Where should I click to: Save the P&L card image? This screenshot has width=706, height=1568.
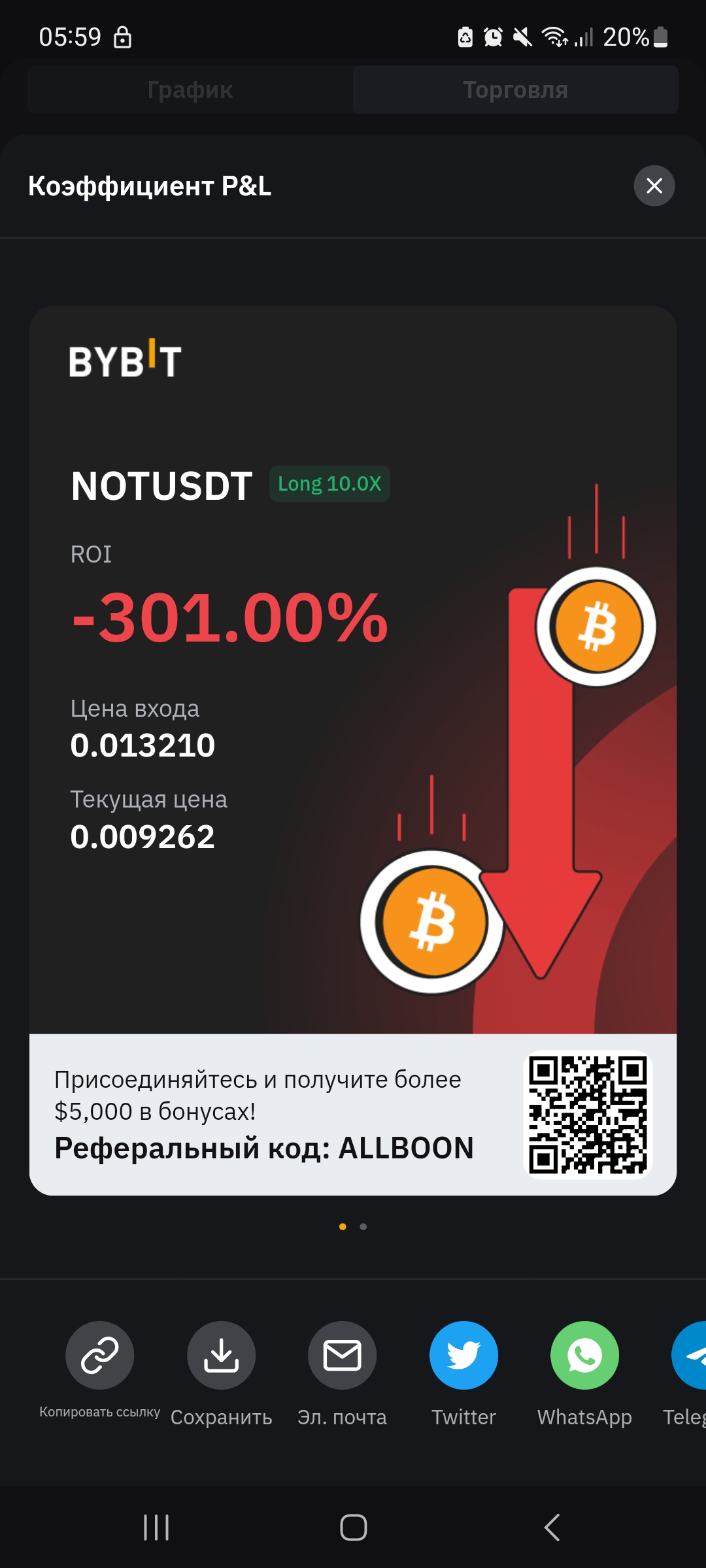[x=221, y=1355]
